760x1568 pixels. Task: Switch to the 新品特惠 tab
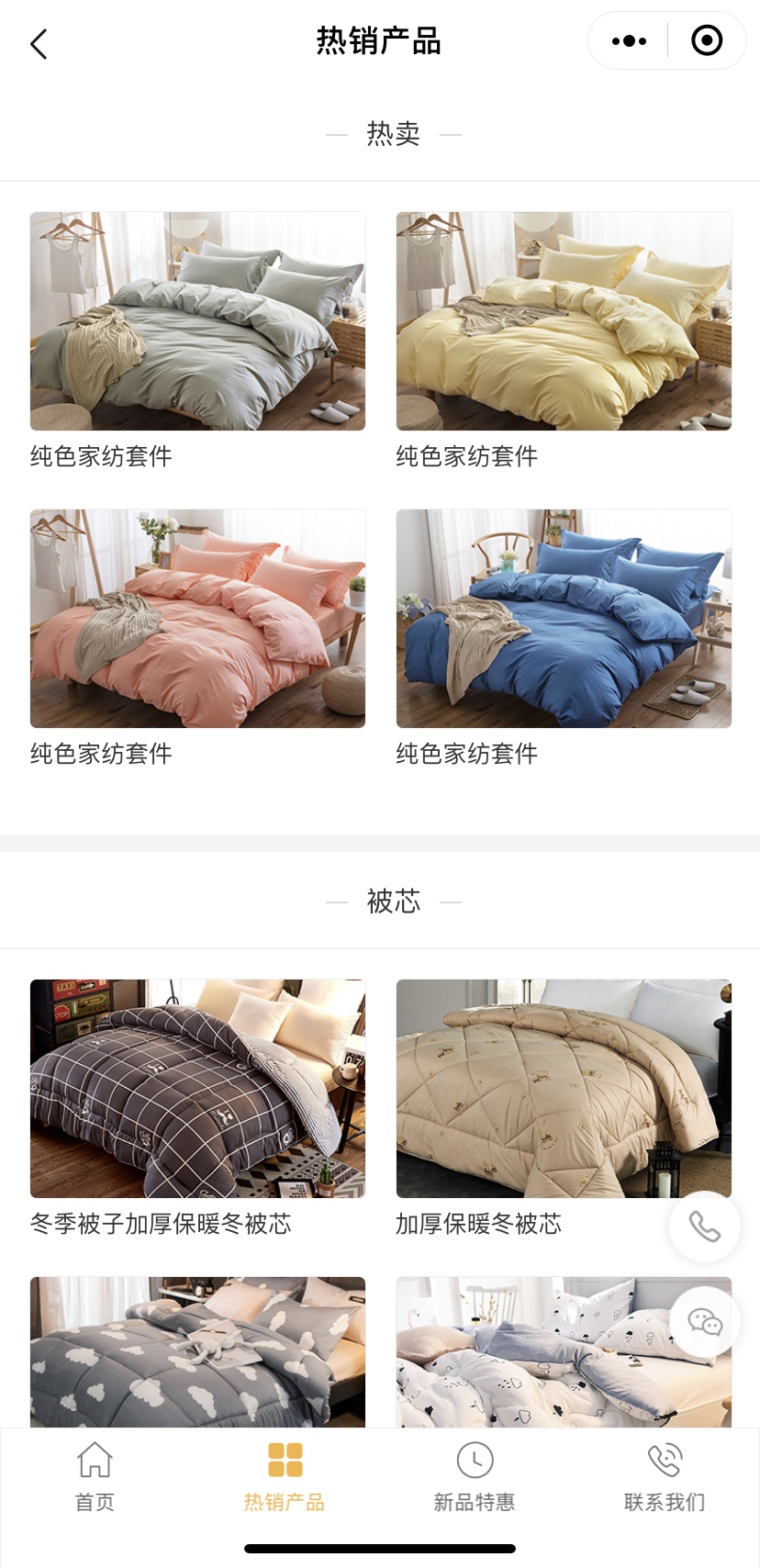tap(475, 1476)
